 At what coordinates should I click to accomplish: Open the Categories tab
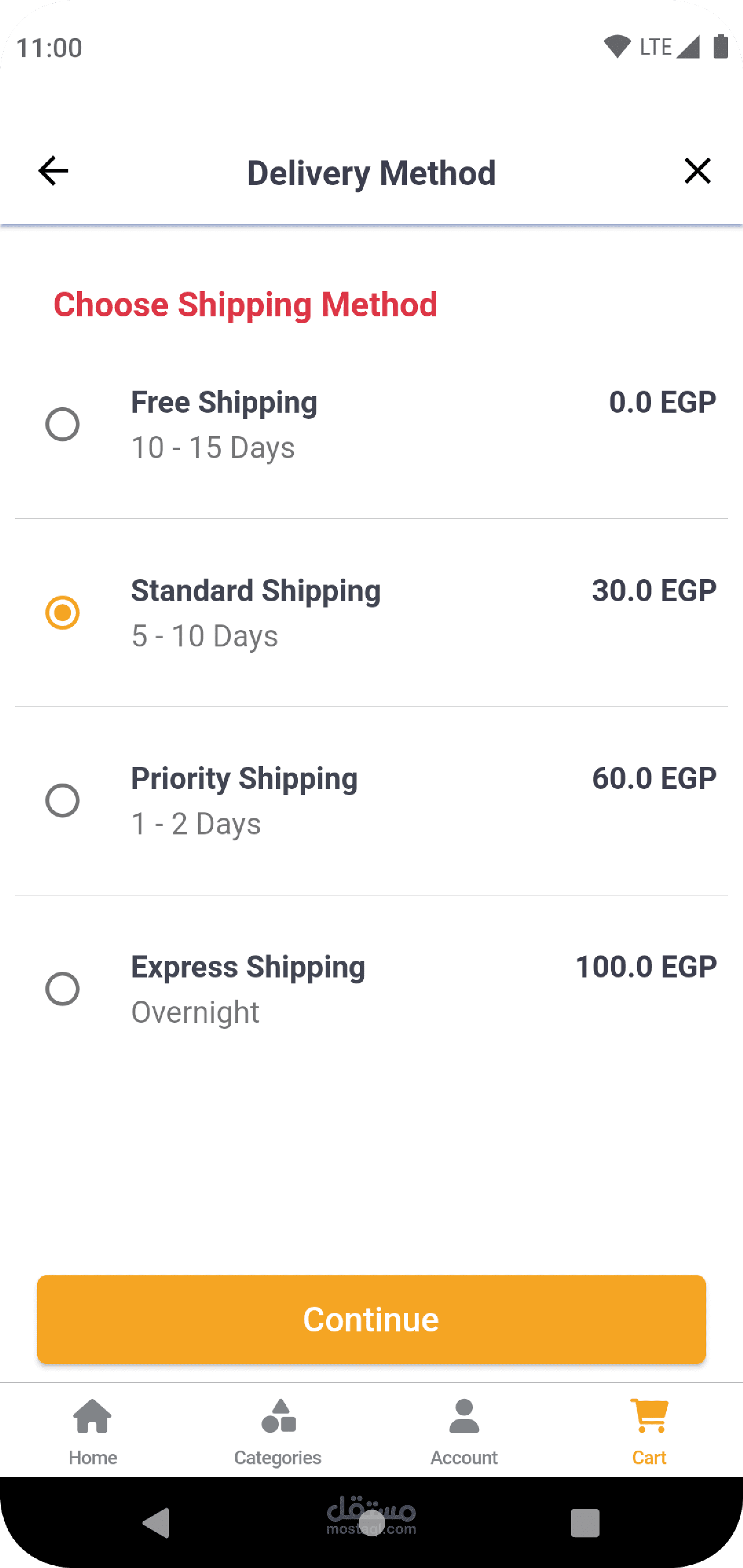point(278,1432)
